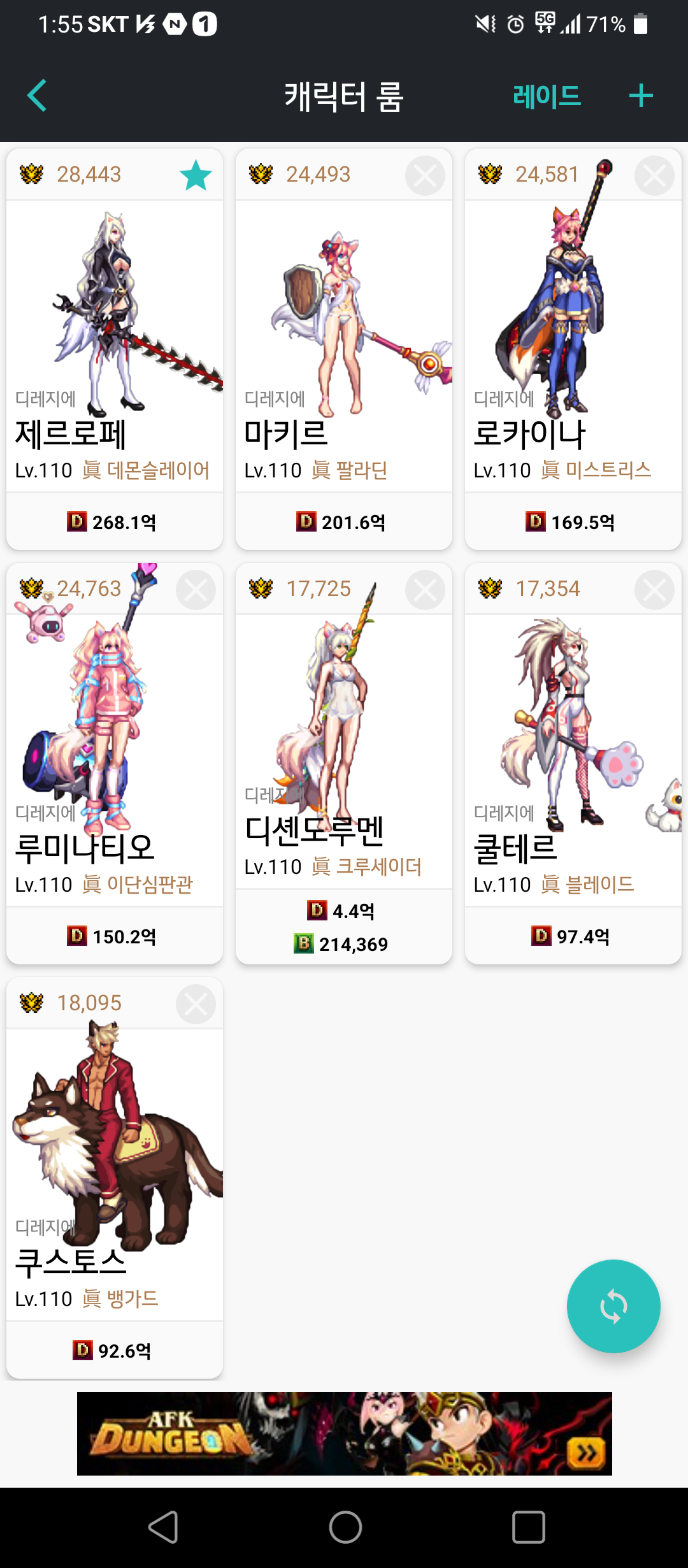Viewport: 688px width, 1568px height.
Task: Remove 로카이나 from the character room
Action: [x=654, y=176]
